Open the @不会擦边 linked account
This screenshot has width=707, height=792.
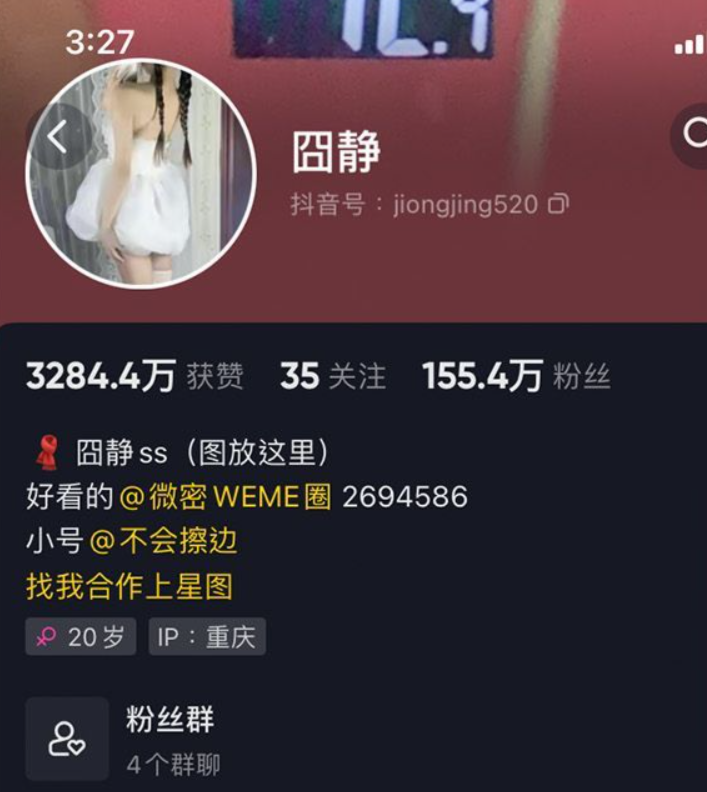[x=163, y=541]
